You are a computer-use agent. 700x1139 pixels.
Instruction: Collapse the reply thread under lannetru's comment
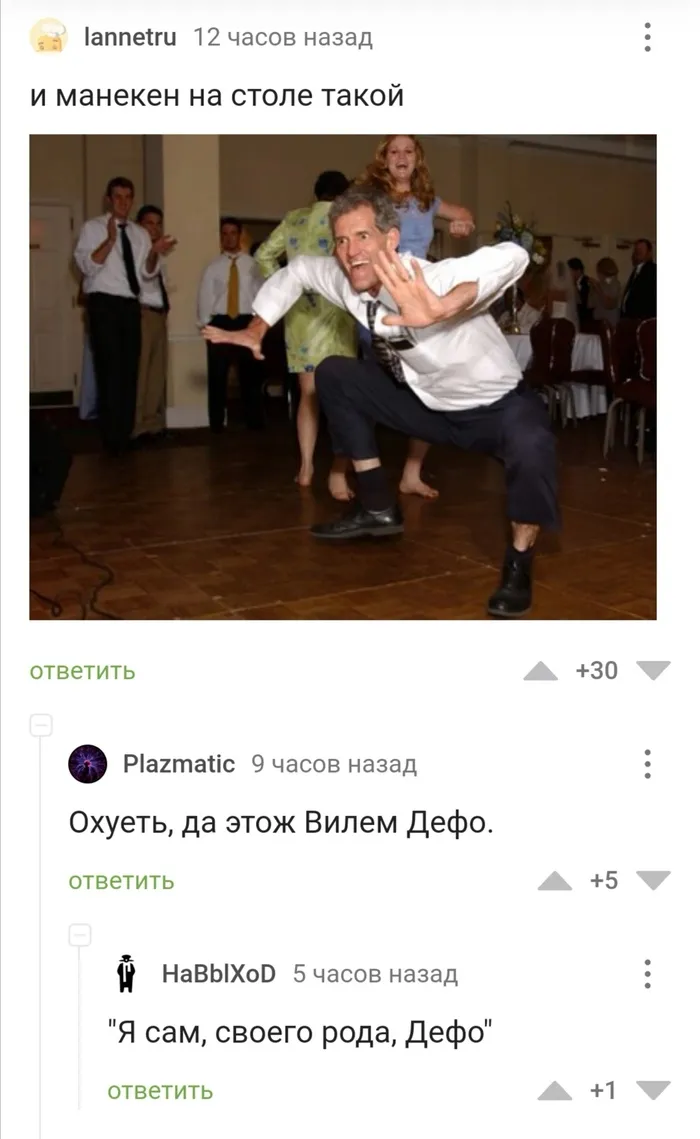[41, 725]
